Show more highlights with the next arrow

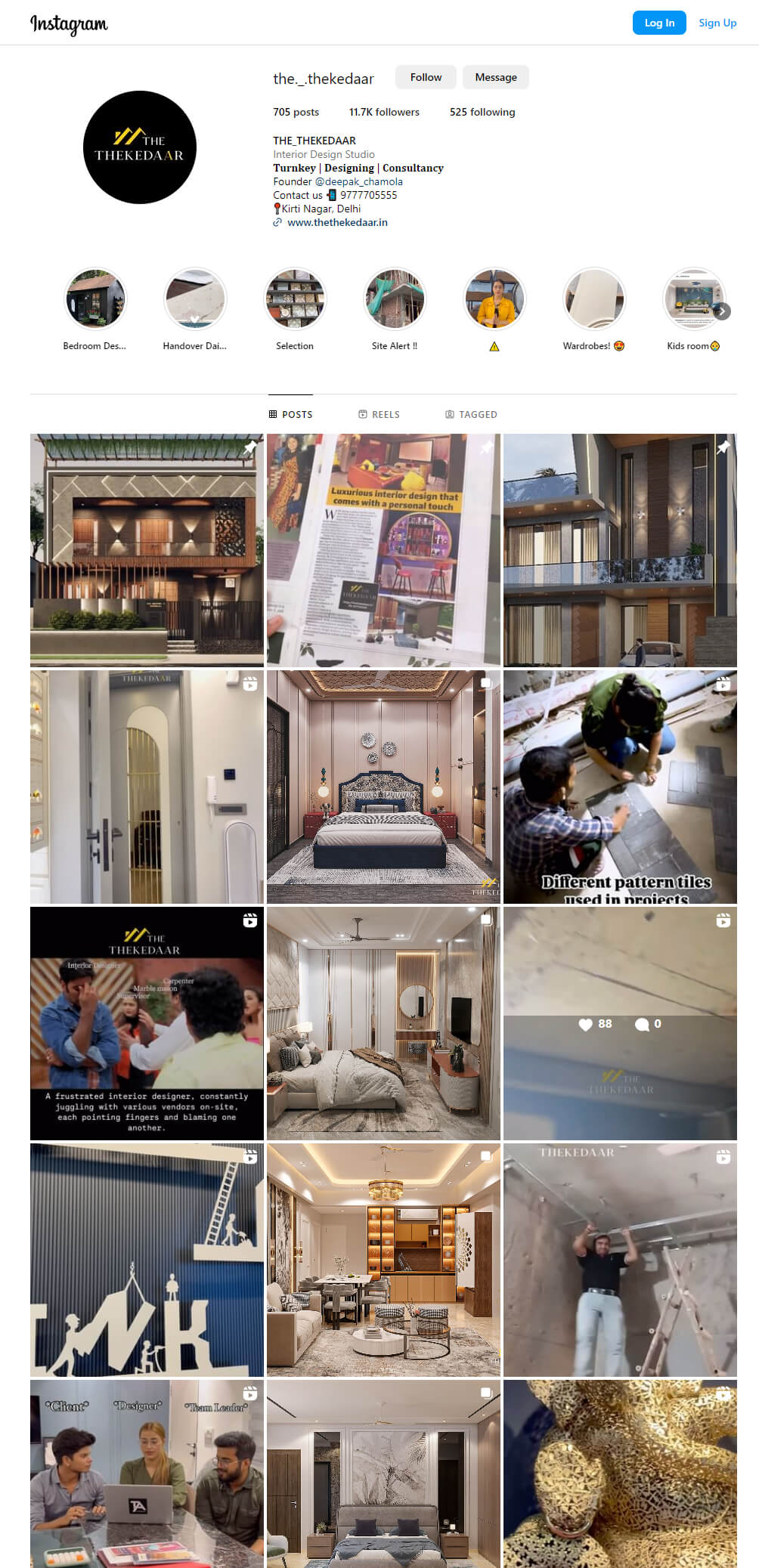723,311
